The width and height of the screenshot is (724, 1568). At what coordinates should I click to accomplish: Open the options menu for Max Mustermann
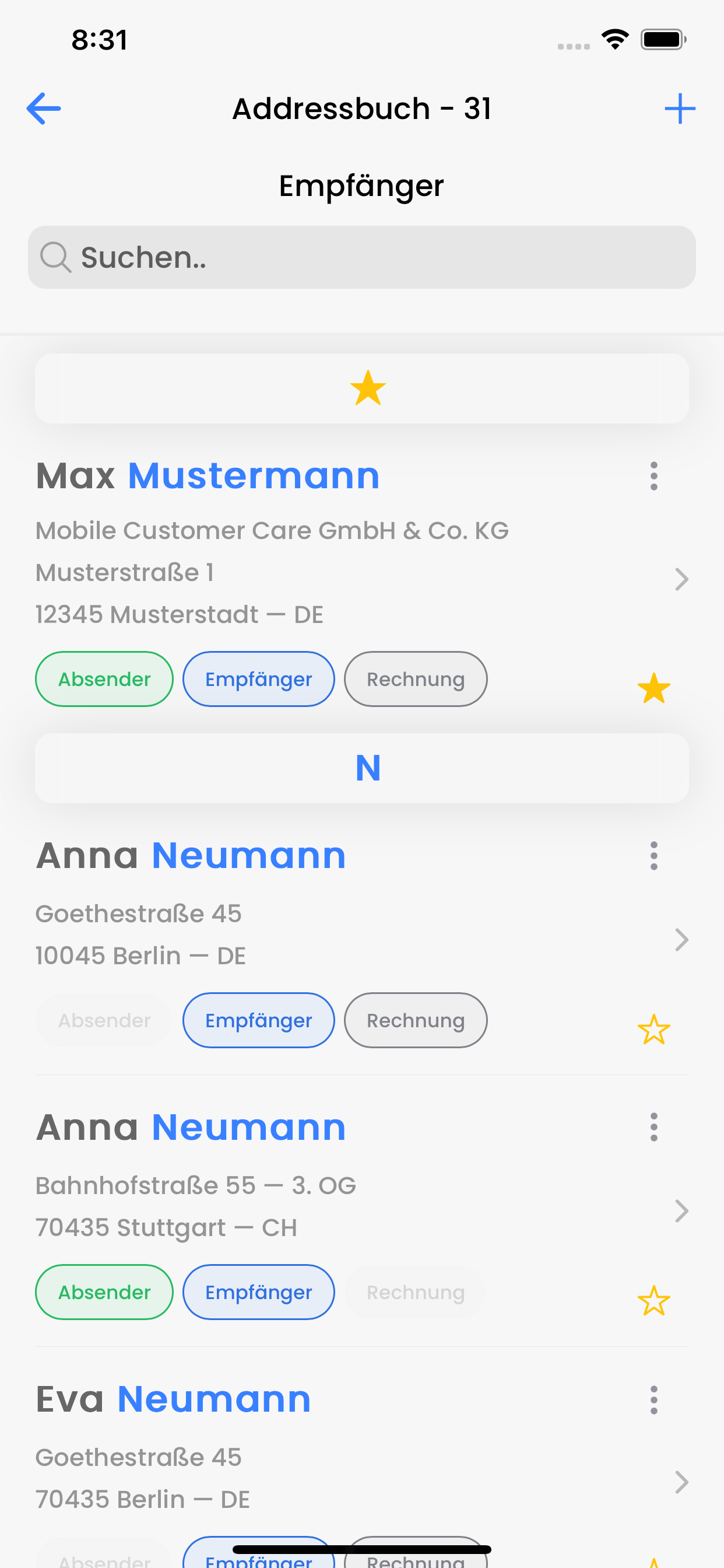(654, 477)
